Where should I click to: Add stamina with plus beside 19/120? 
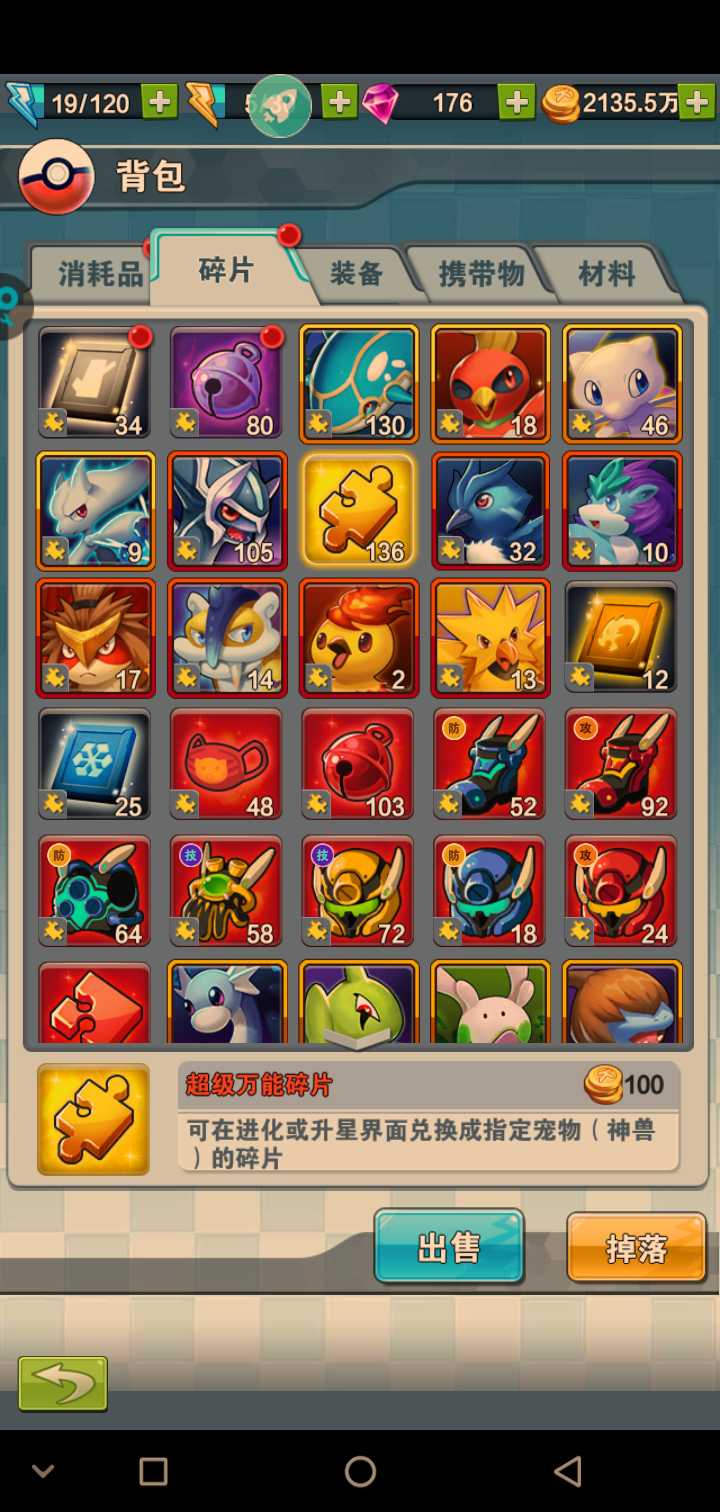pyautogui.click(x=160, y=102)
